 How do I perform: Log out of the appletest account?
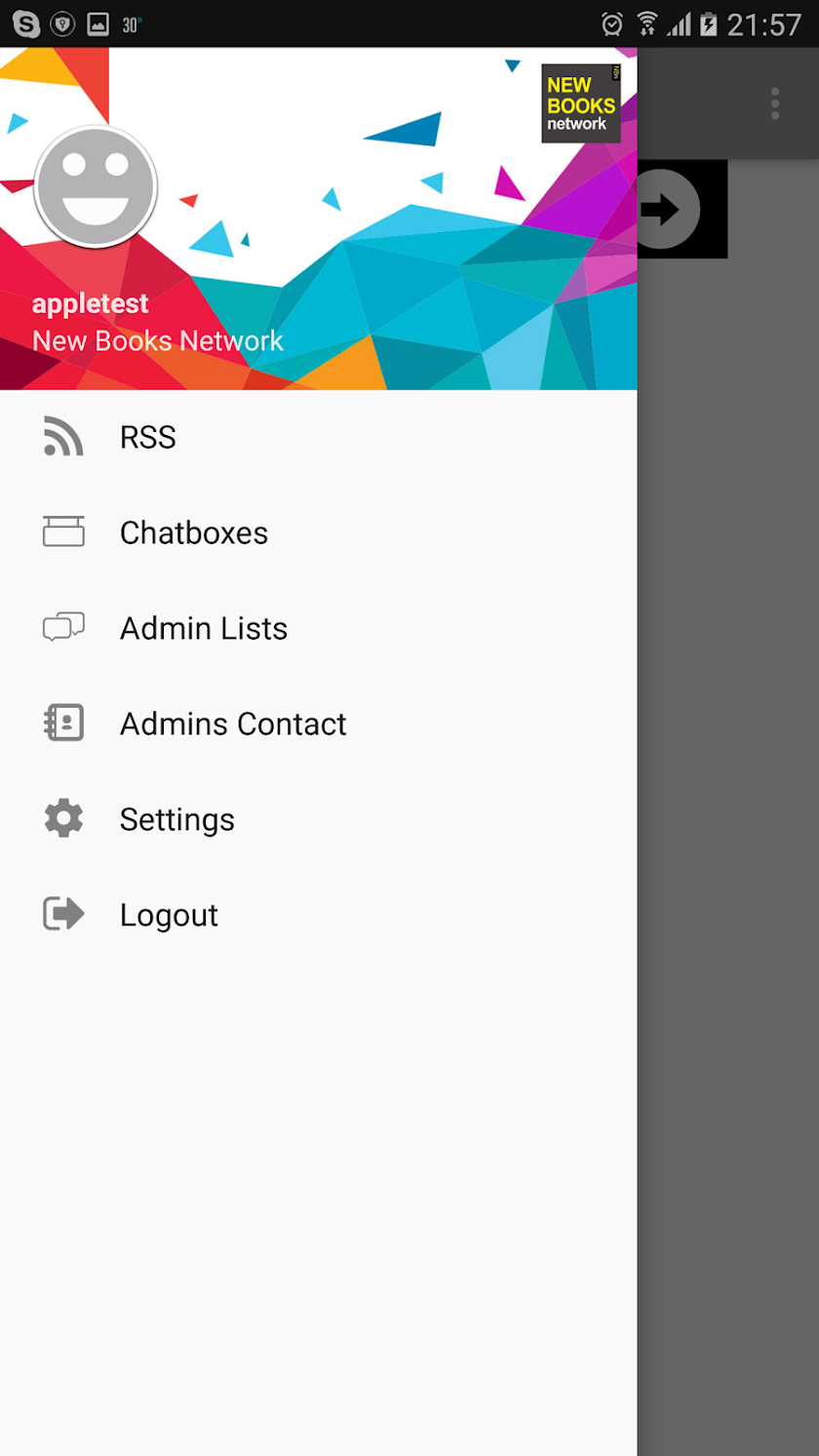pos(169,915)
